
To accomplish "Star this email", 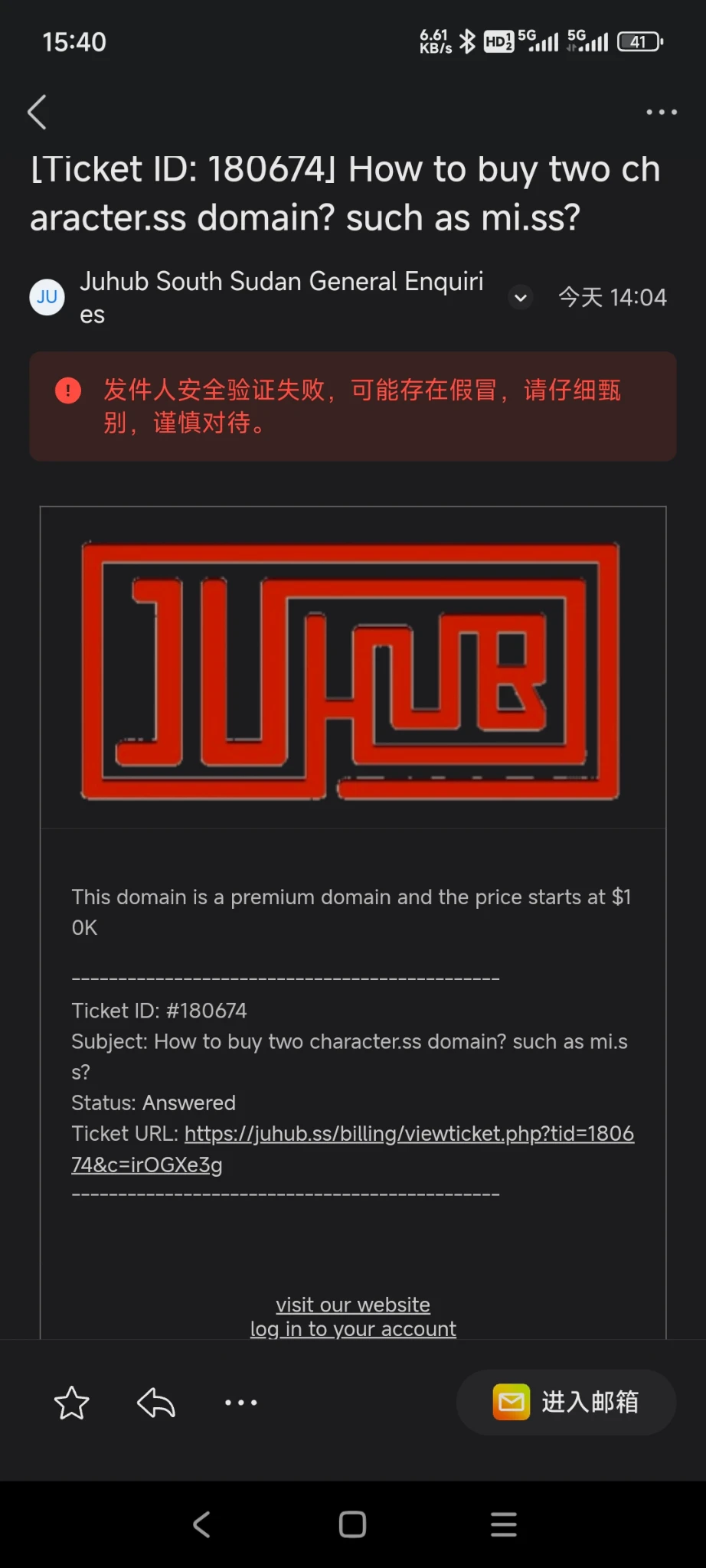I will click(71, 1403).
